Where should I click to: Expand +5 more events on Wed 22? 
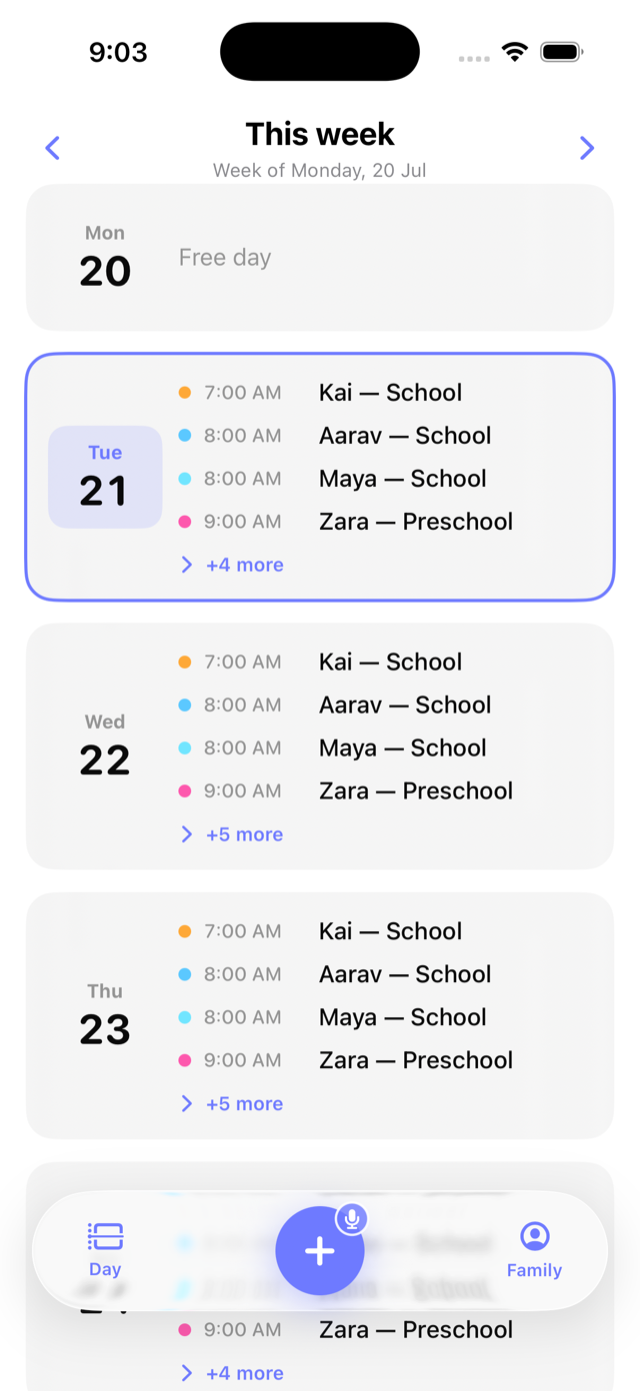pos(232,834)
